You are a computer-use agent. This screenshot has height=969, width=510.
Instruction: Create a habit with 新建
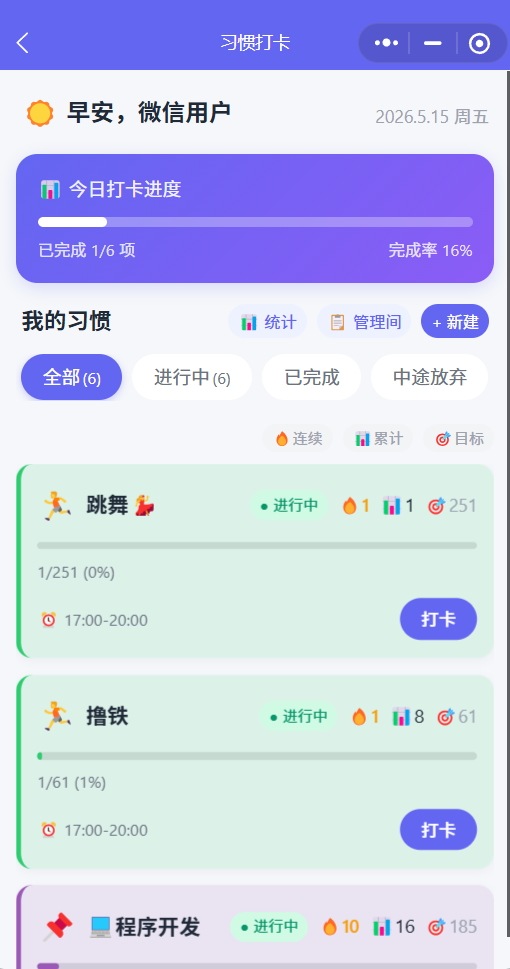[x=455, y=321]
